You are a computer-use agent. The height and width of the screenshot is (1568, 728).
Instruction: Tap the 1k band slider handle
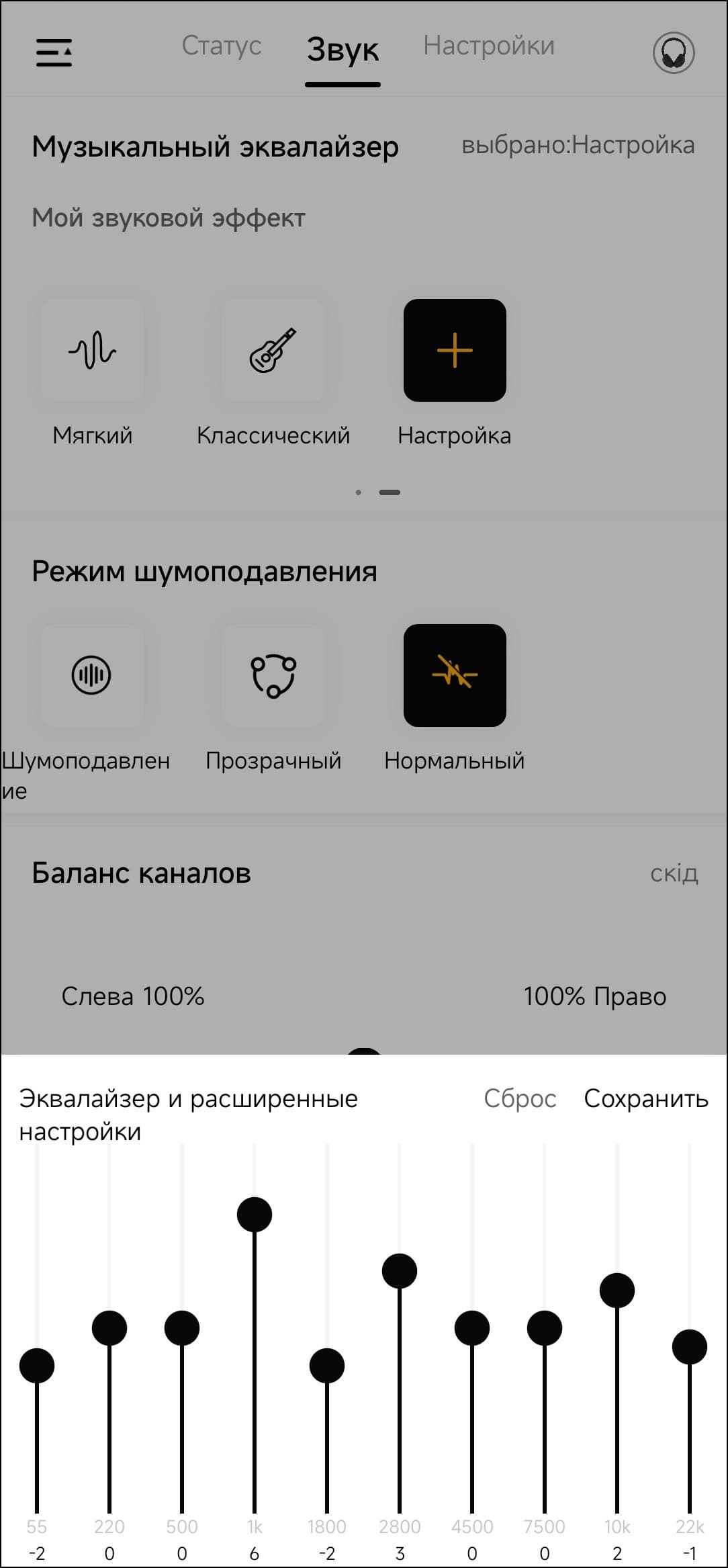pos(255,1214)
